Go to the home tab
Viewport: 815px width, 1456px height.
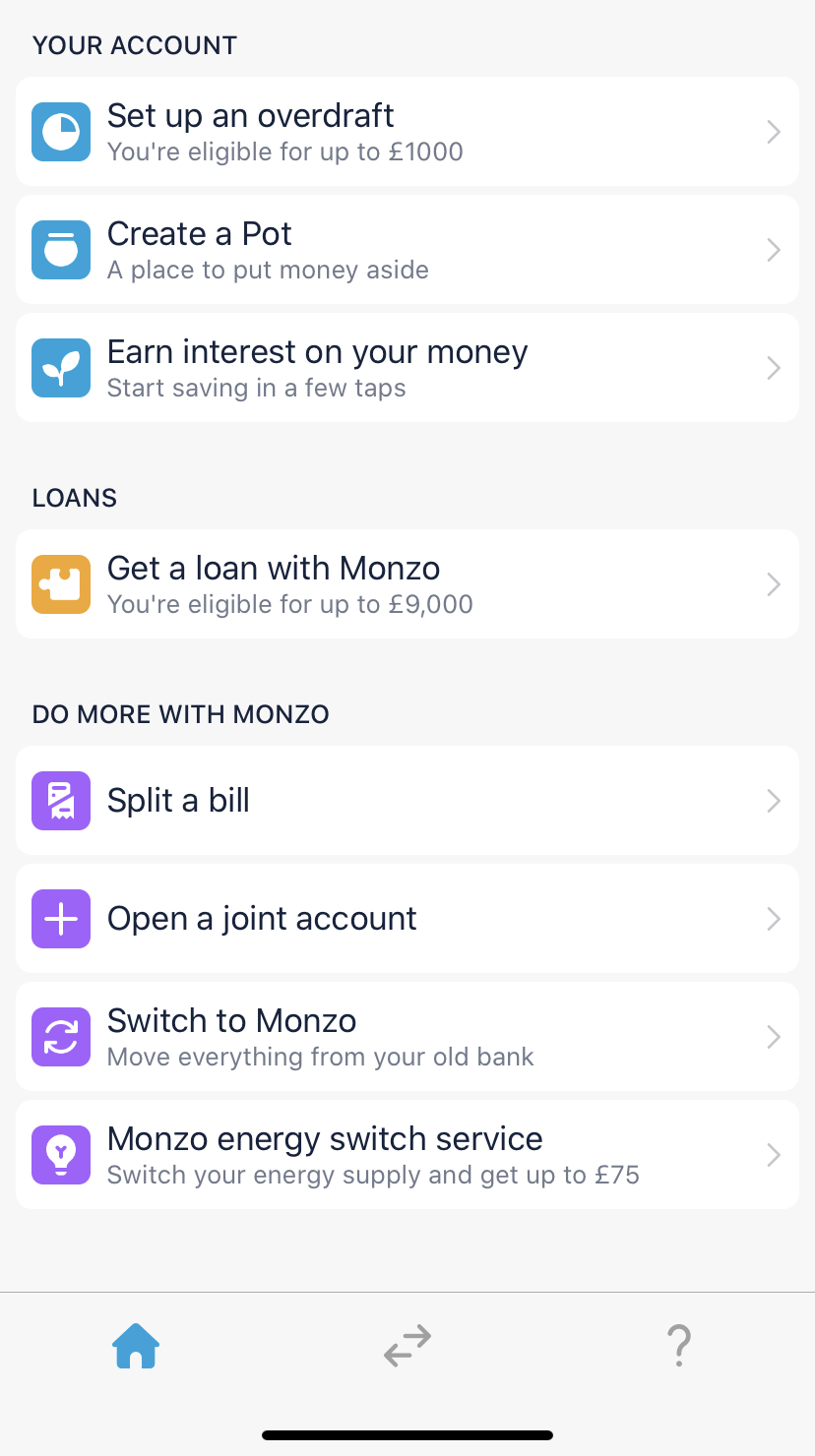click(136, 1346)
